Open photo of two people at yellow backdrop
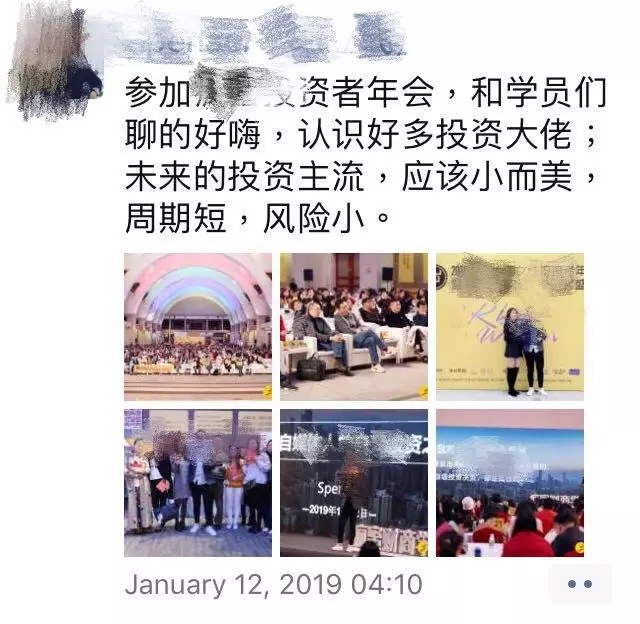The width and height of the screenshot is (640, 624). tap(510, 327)
